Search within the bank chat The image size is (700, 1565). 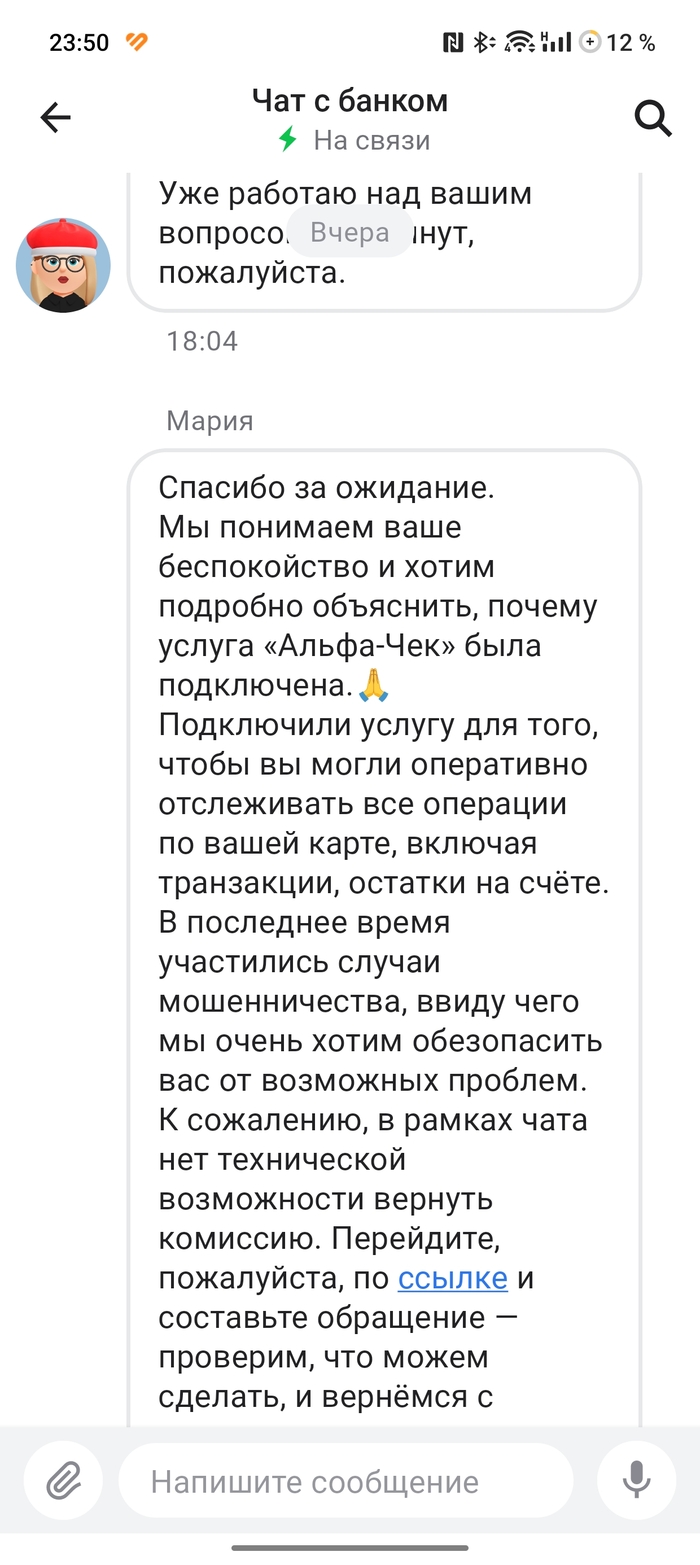coord(652,118)
